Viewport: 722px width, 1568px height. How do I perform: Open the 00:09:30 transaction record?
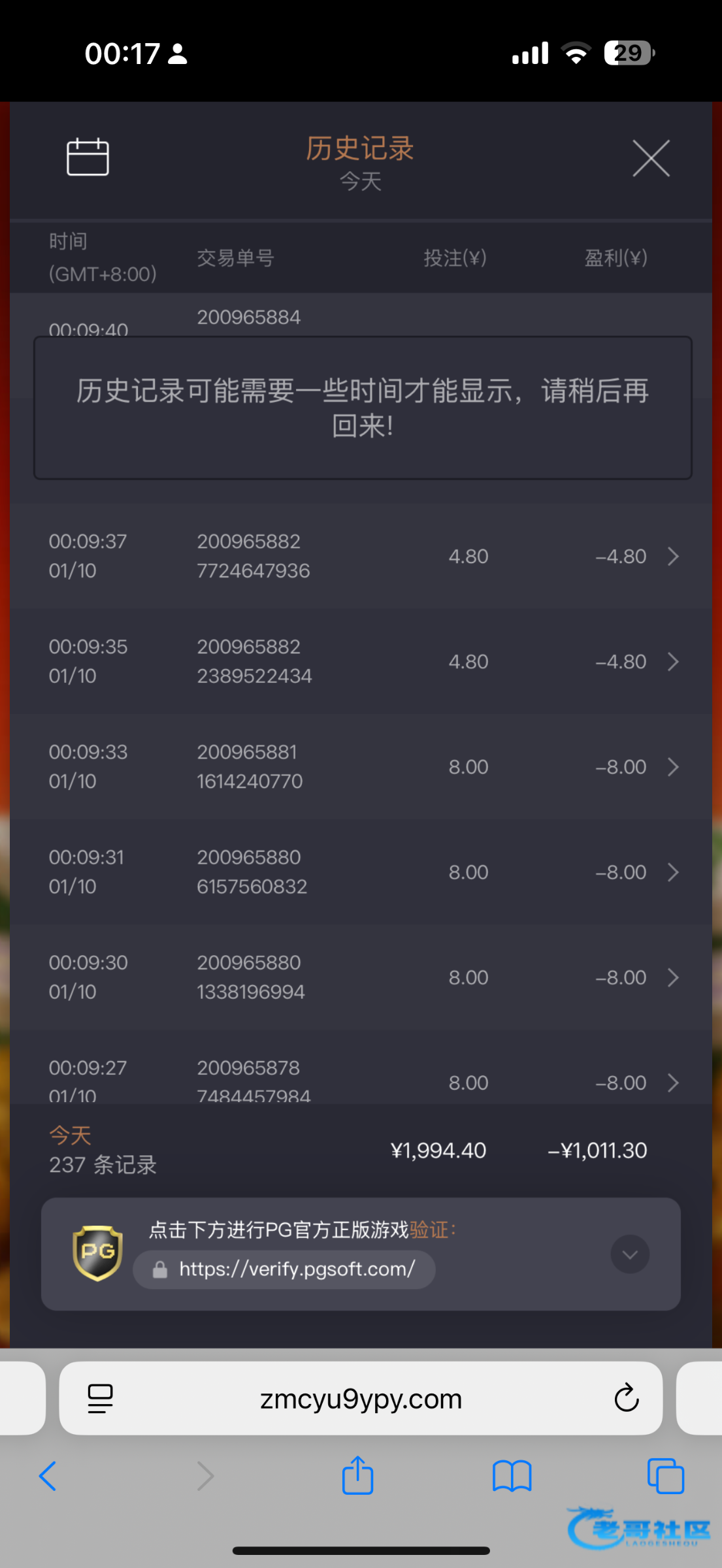pyautogui.click(x=673, y=977)
